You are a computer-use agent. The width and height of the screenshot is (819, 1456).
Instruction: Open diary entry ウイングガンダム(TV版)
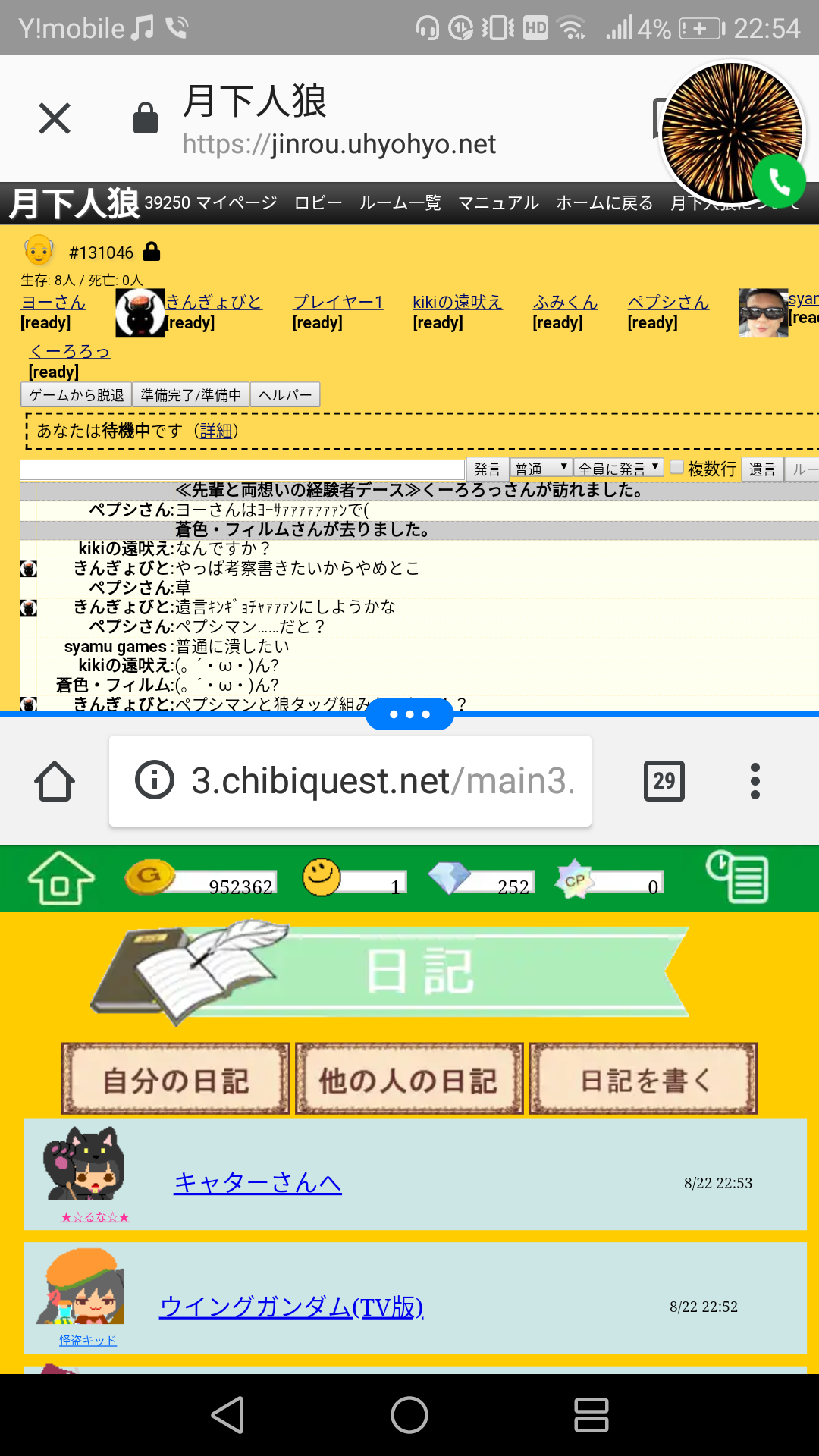pos(291,1307)
